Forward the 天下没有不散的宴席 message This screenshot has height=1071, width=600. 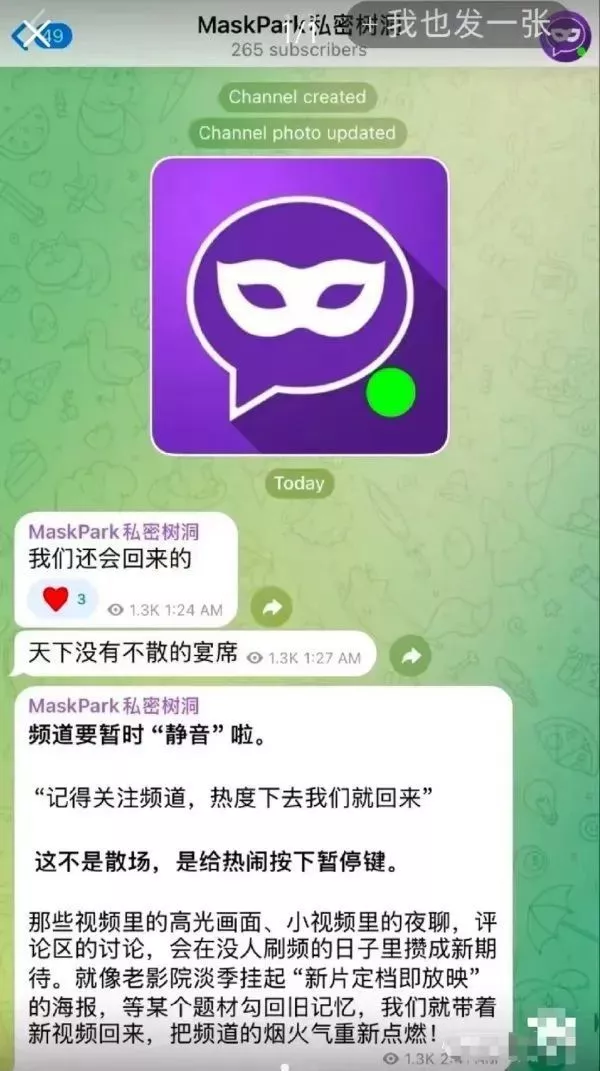point(409,656)
